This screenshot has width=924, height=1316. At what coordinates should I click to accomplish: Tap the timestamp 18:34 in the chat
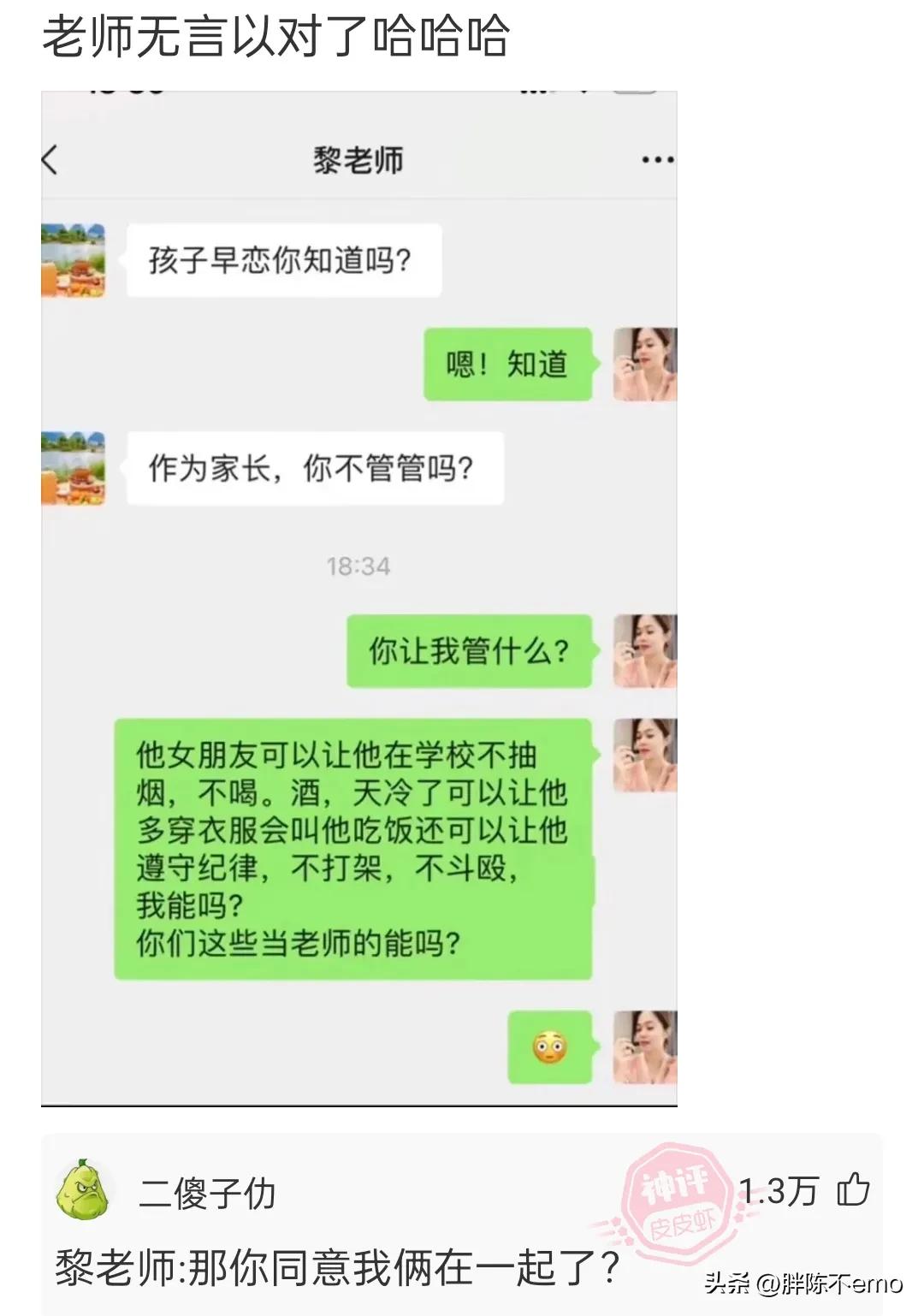(359, 565)
